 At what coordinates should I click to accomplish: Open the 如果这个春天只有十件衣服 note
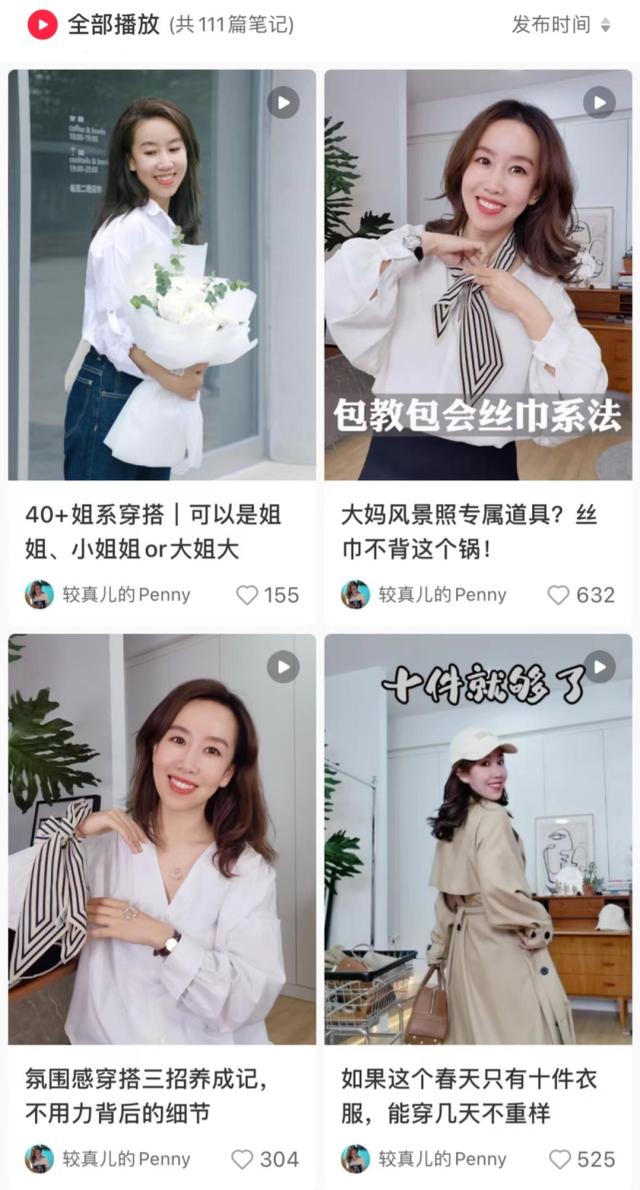coord(478,840)
